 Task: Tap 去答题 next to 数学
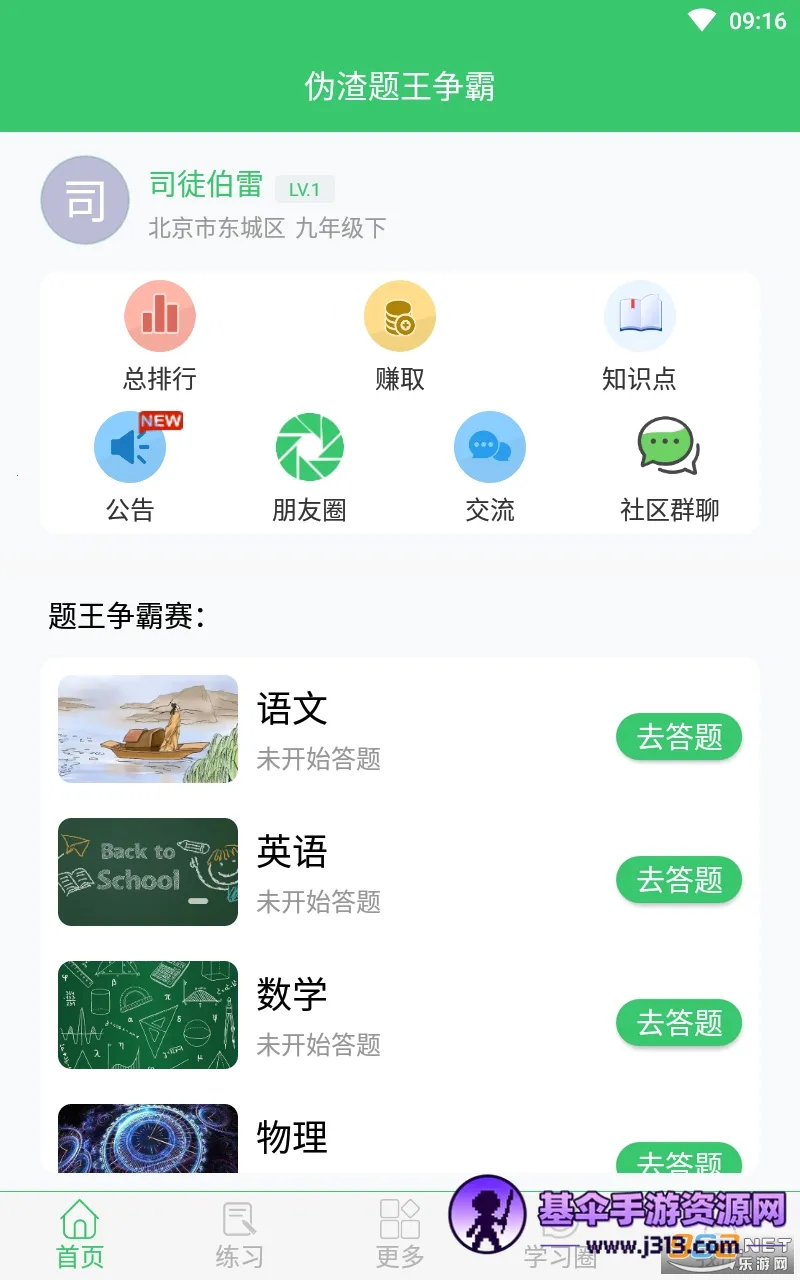click(679, 1024)
